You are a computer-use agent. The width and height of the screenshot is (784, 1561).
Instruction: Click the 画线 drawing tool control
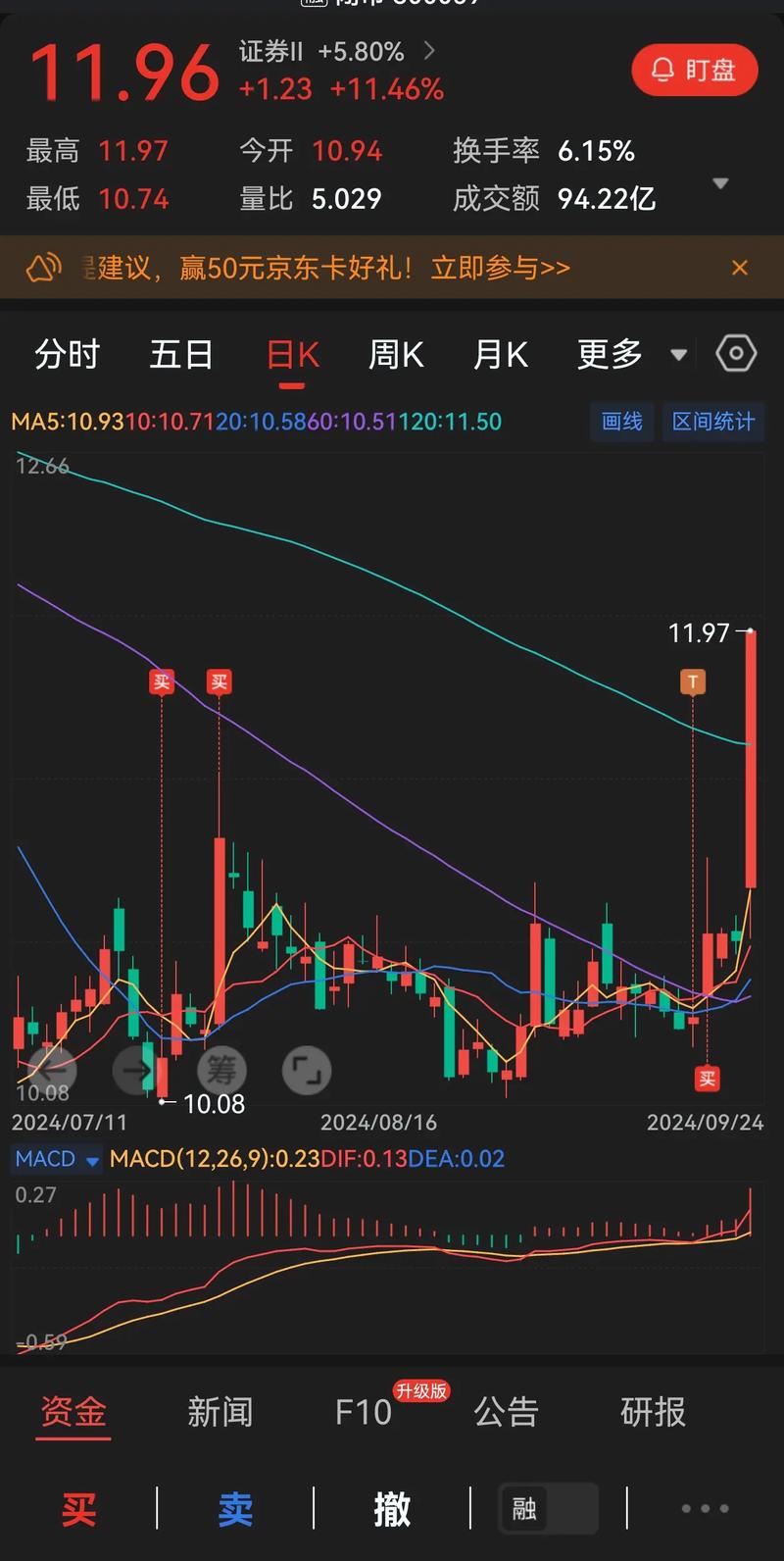pos(621,421)
